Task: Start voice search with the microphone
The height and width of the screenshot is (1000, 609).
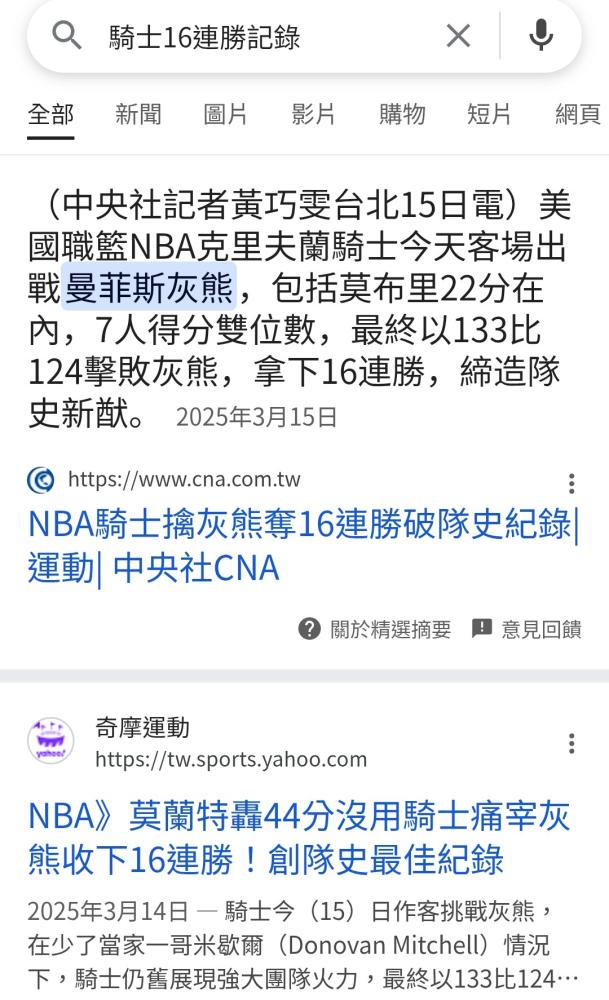Action: pos(541,36)
